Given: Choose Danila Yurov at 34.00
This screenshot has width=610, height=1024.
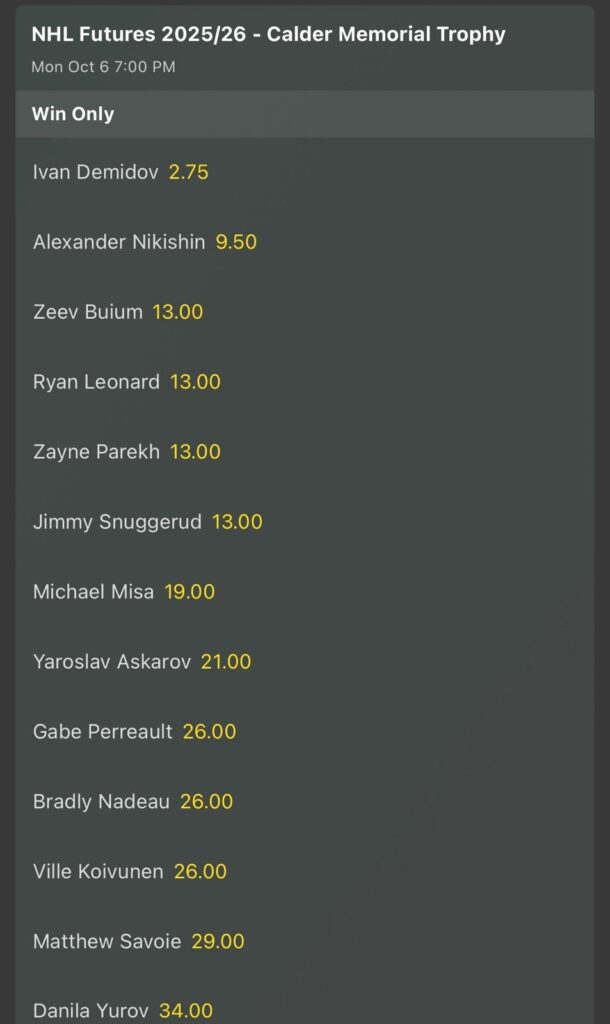Looking at the screenshot, I should [123, 1011].
